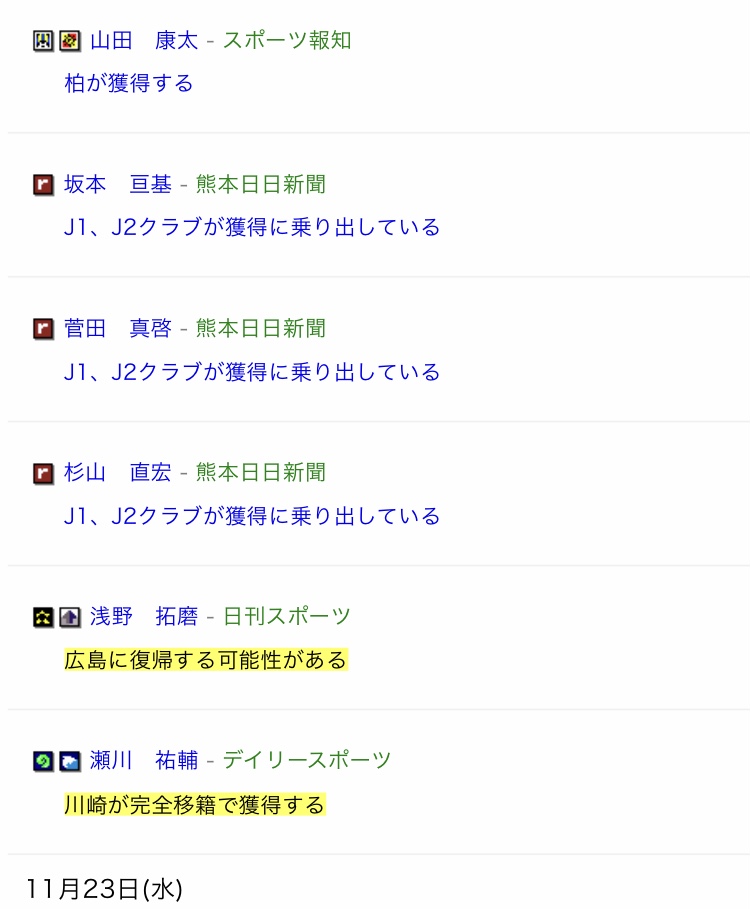The width and height of the screenshot is (750, 909).
Task: Open the 日刊スポーツ source link
Action: (286, 617)
